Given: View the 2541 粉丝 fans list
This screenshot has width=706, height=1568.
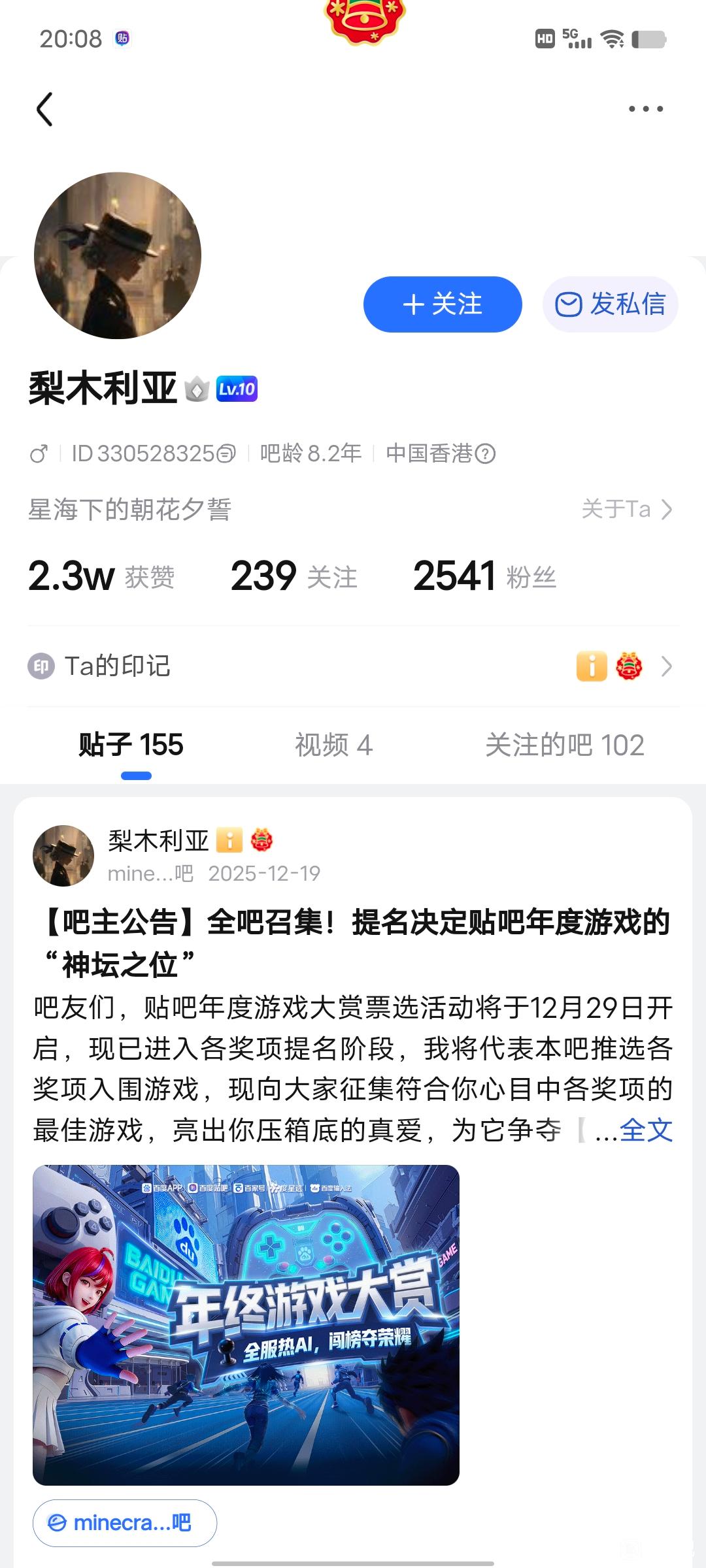Looking at the screenshot, I should point(484,576).
